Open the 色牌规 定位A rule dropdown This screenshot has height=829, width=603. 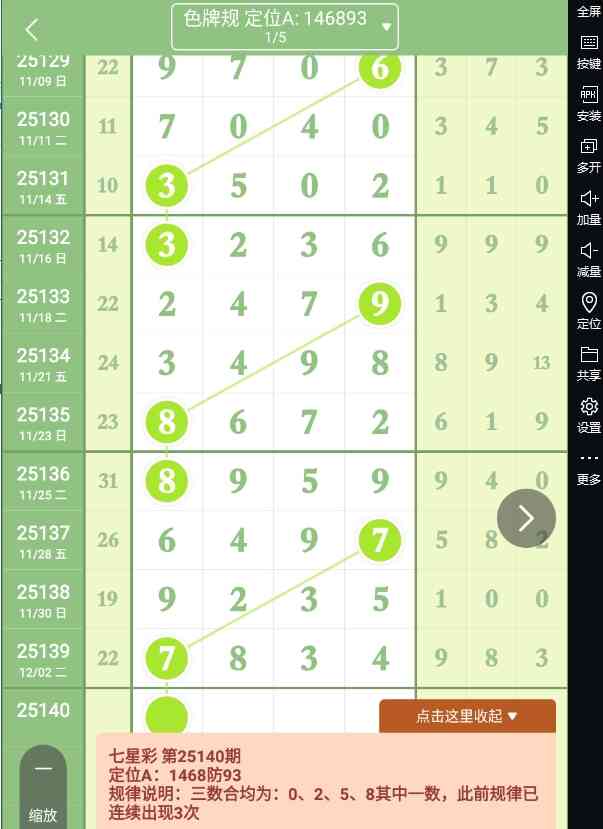[285, 27]
